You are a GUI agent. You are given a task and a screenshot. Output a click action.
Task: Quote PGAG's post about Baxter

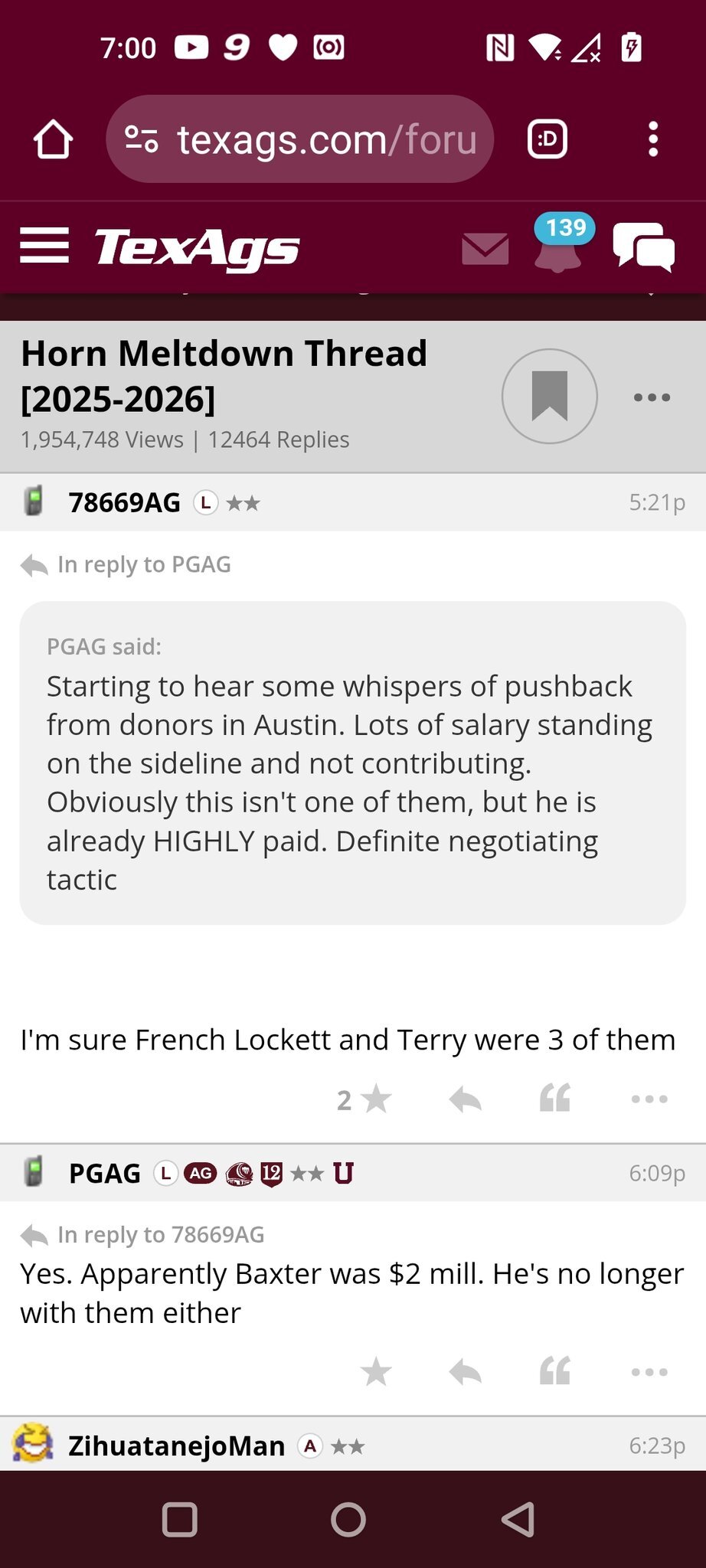(555, 1371)
